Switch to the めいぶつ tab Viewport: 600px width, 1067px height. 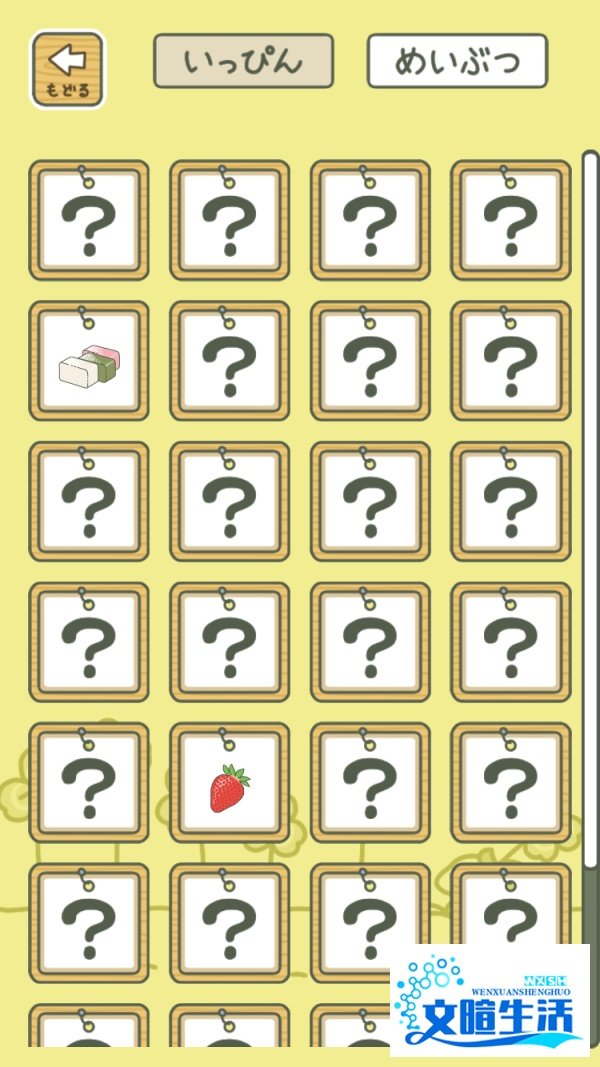[x=457, y=61]
